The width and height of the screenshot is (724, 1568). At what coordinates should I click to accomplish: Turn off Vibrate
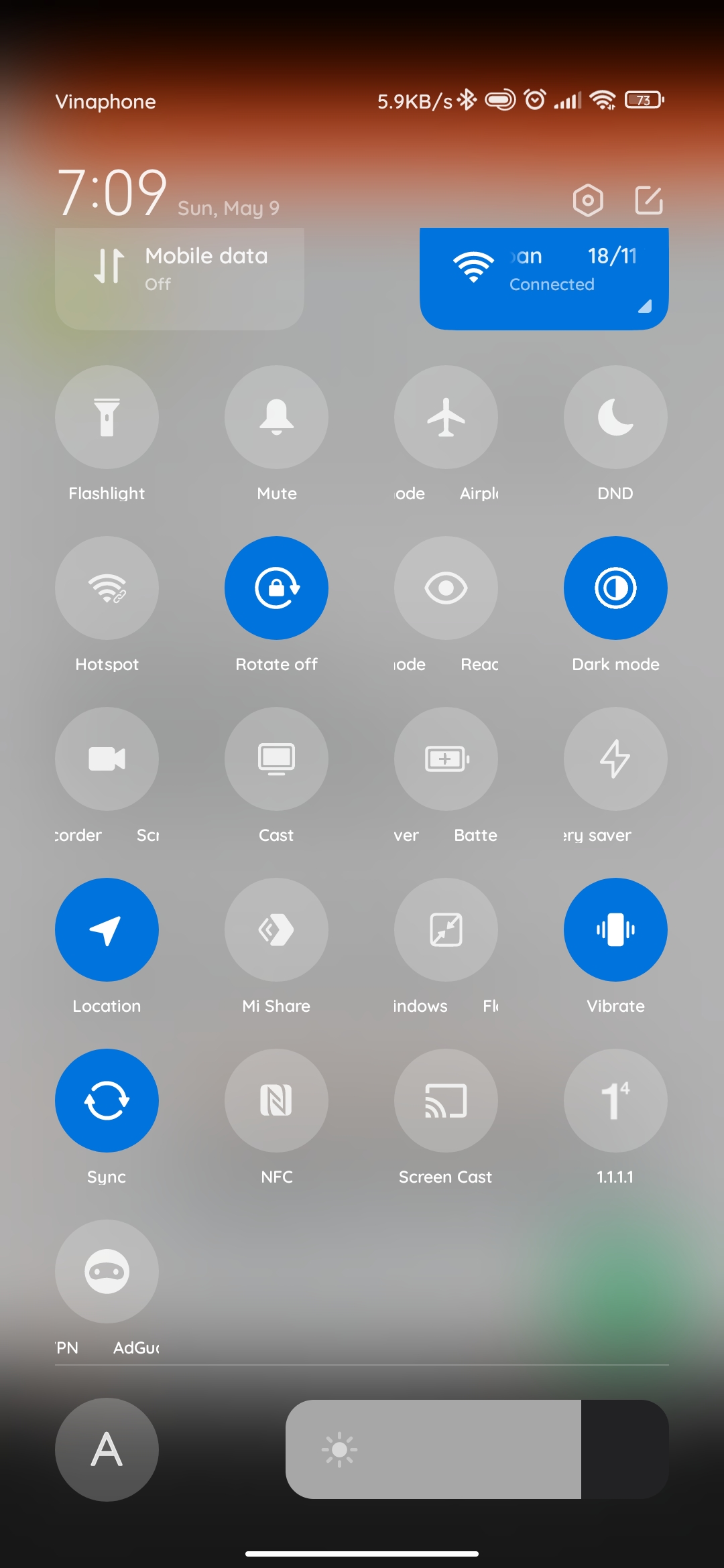point(615,929)
